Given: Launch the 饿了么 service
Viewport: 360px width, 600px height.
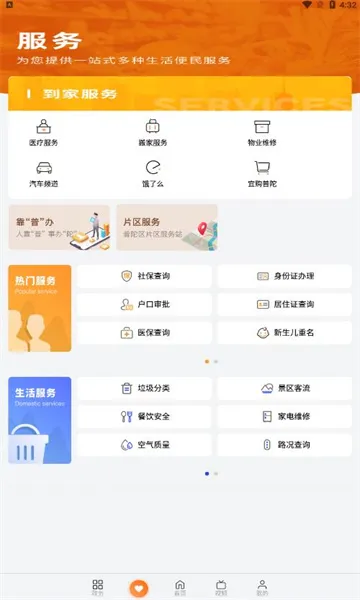Looking at the screenshot, I should (x=153, y=174).
